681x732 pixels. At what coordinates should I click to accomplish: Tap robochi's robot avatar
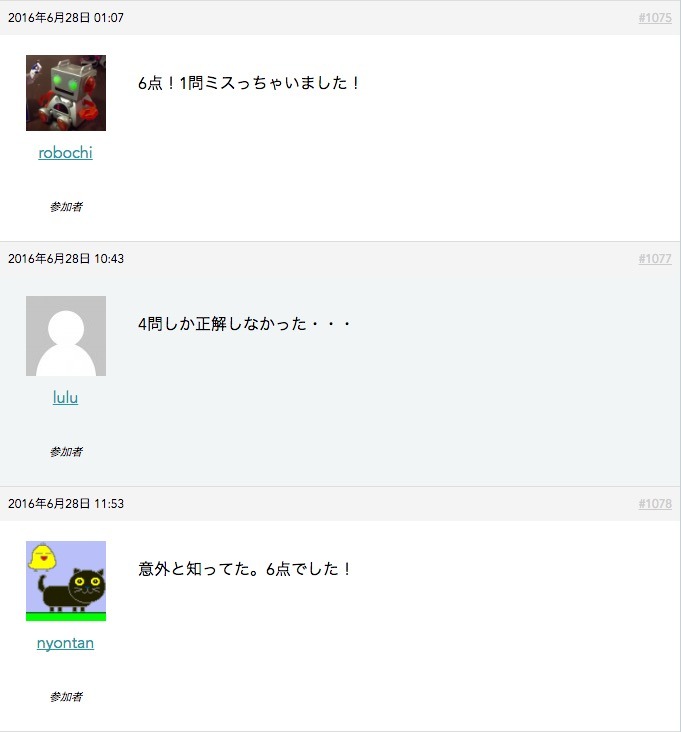pos(66,93)
